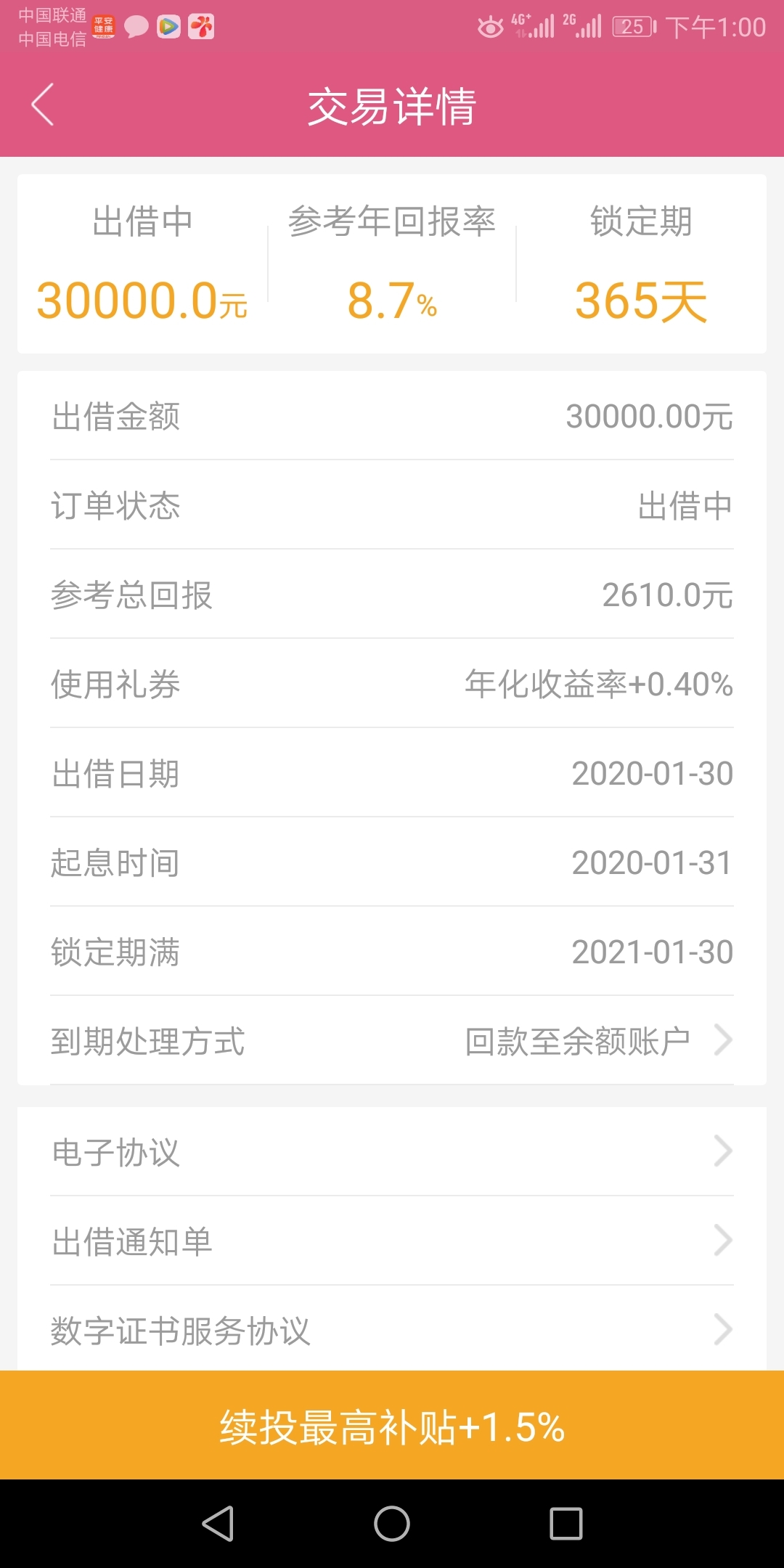The width and height of the screenshot is (784, 1568).
Task: Tap the system home button
Action: click(392, 1523)
